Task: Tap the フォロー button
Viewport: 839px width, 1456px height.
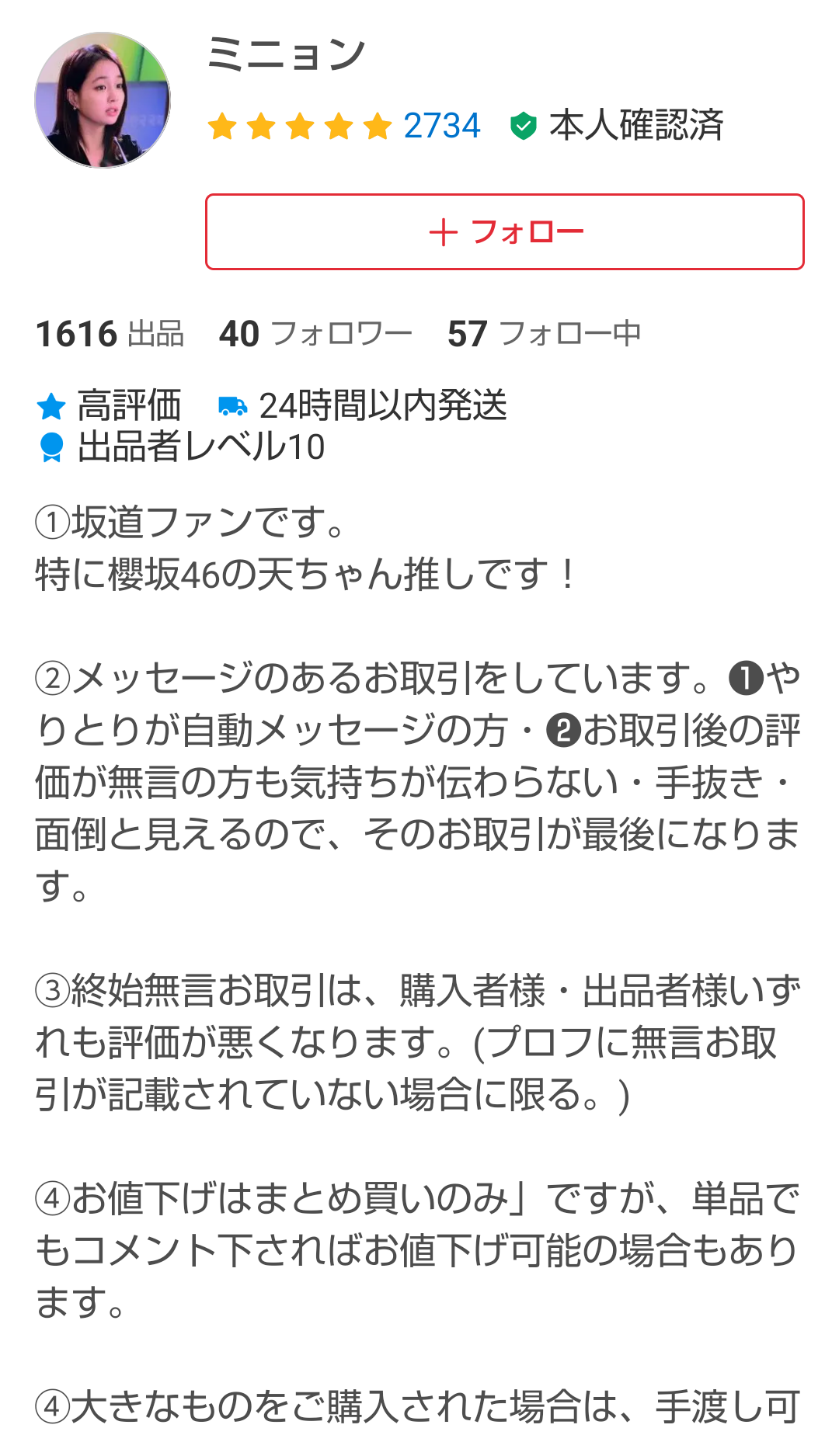Action: click(x=505, y=232)
